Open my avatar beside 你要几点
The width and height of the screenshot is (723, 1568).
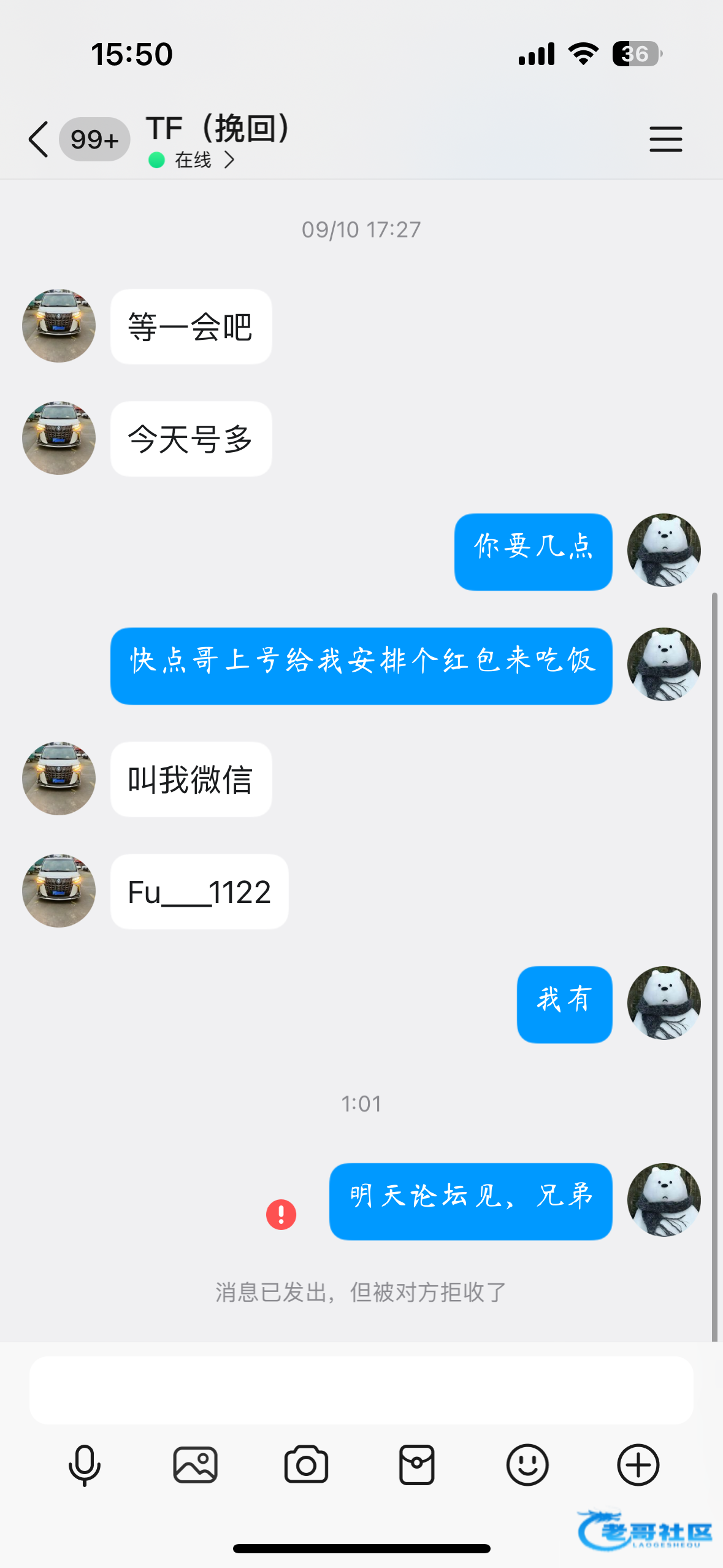(x=664, y=550)
